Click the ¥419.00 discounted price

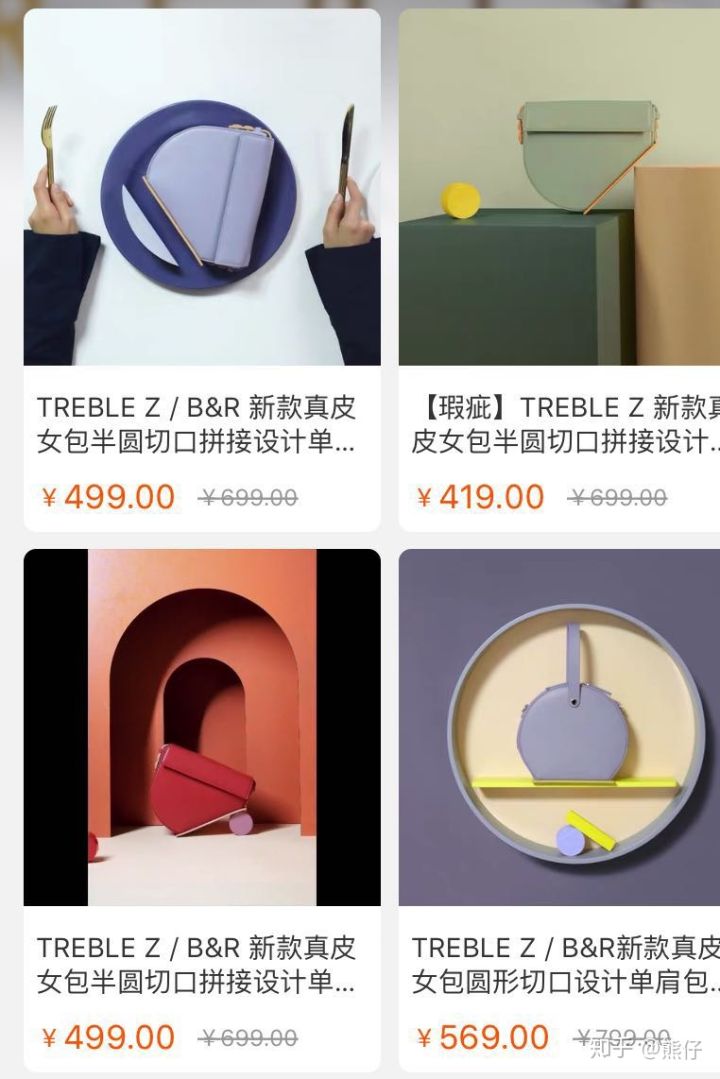[484, 497]
